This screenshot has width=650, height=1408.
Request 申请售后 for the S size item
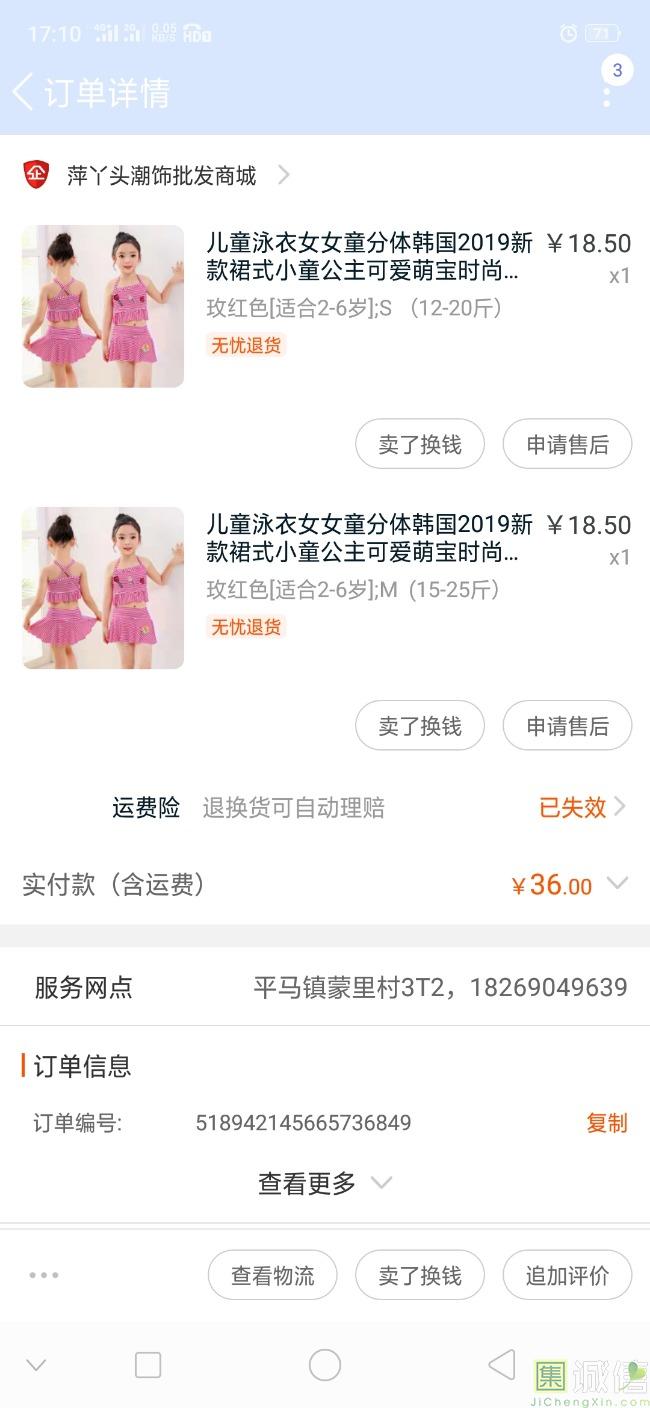[567, 444]
